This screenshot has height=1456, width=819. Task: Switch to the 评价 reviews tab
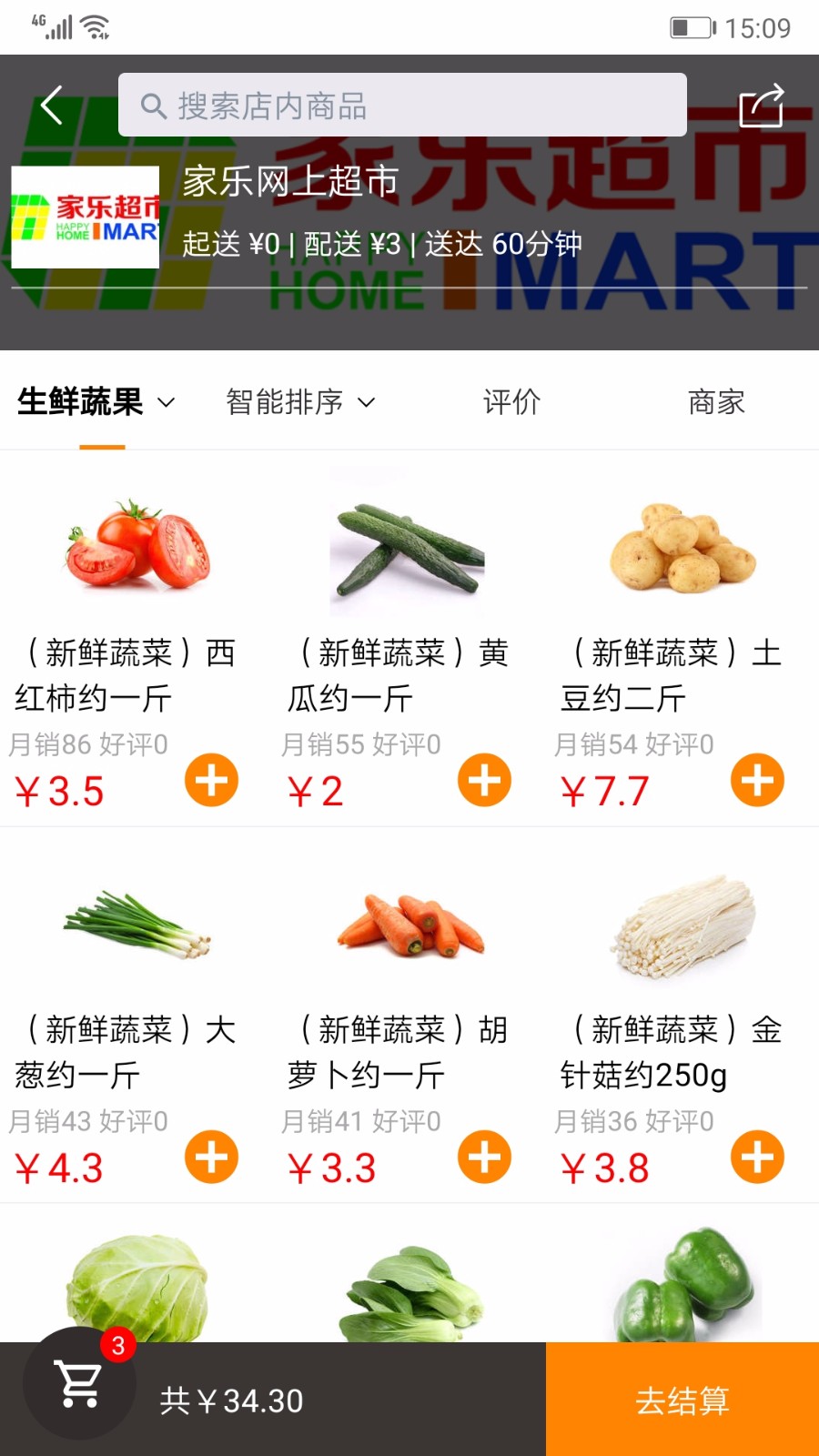(x=511, y=401)
